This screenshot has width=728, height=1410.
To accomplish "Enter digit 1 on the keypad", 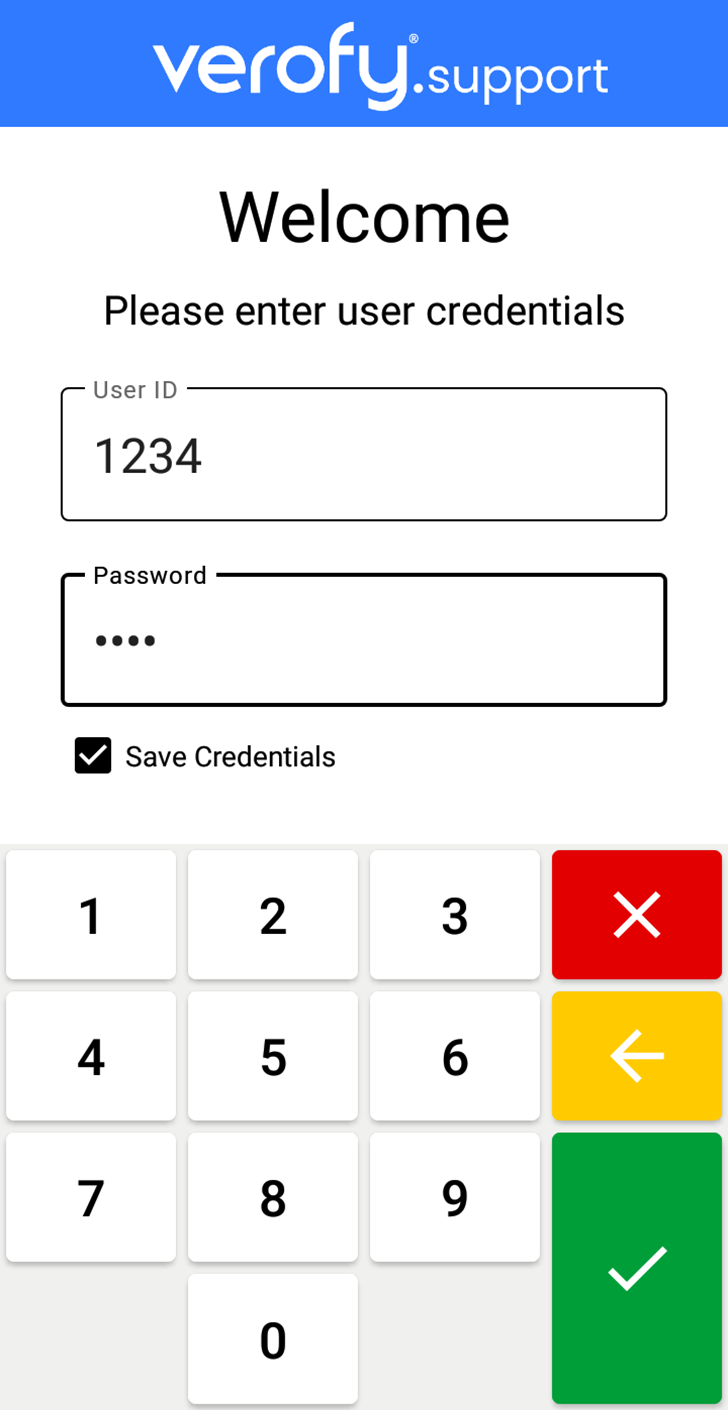I will point(91,915).
